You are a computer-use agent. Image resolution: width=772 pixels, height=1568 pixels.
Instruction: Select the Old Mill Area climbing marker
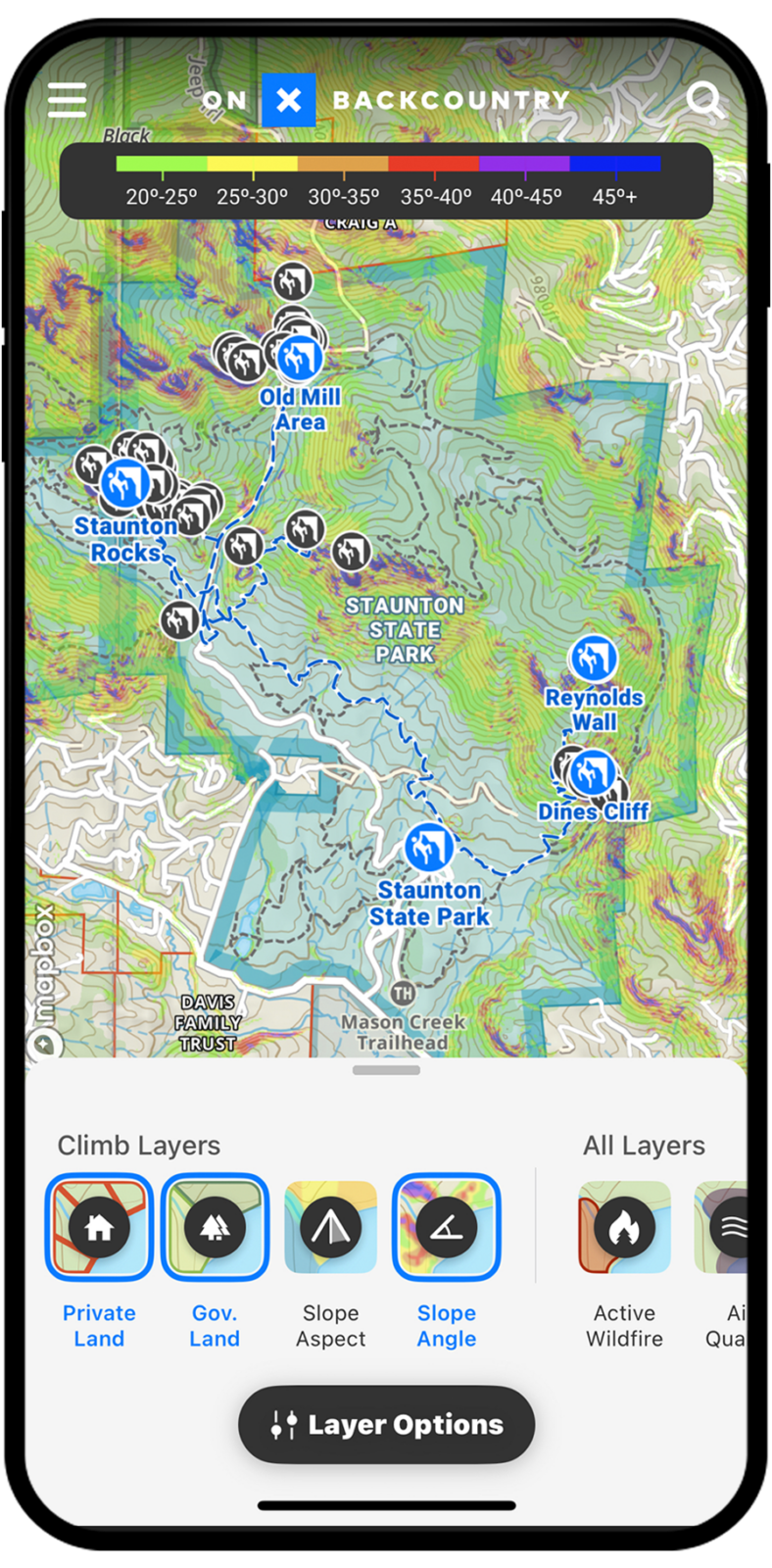pyautogui.click(x=299, y=359)
